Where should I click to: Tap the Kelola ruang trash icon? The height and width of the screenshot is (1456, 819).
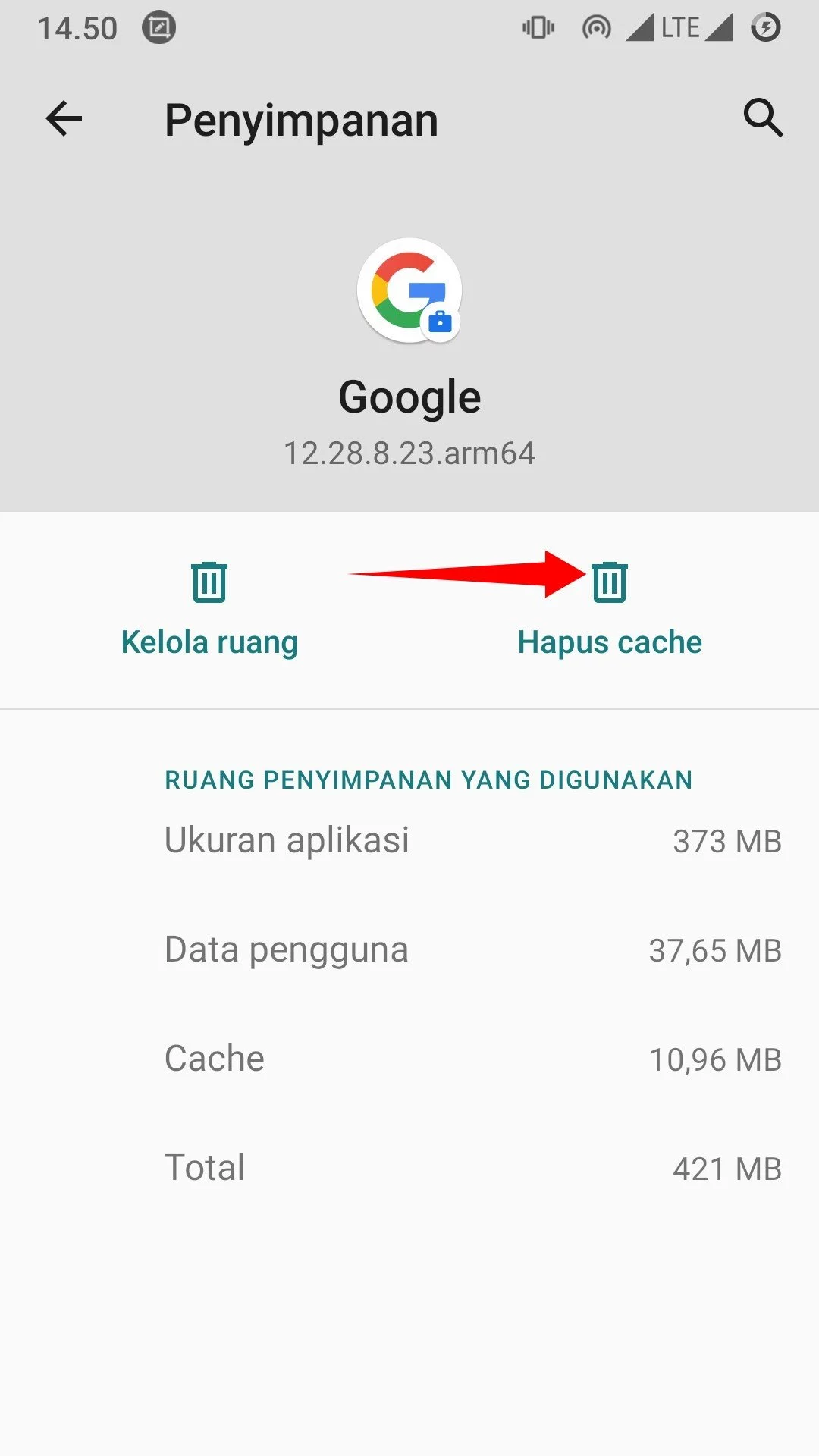click(209, 582)
